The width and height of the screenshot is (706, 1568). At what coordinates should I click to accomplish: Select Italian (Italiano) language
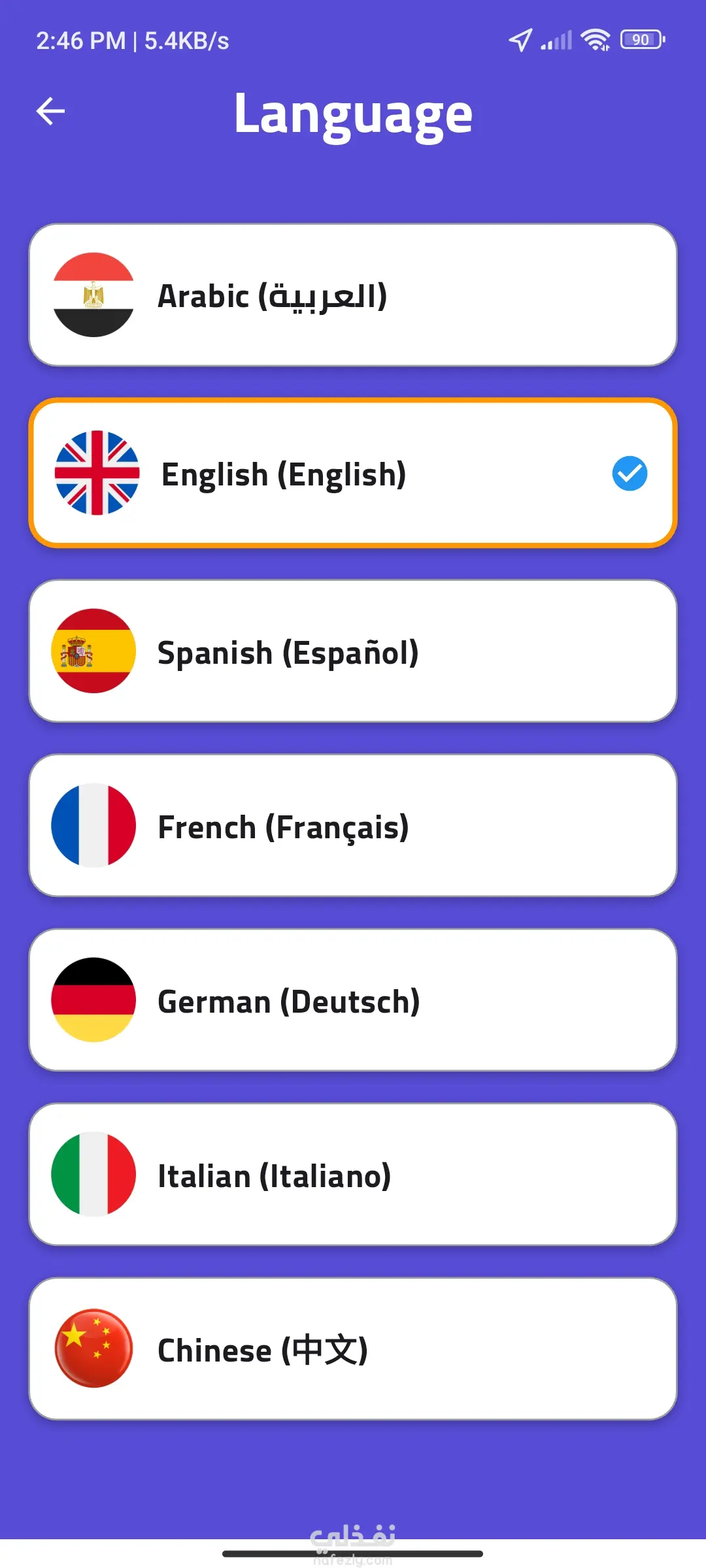coord(353,1175)
